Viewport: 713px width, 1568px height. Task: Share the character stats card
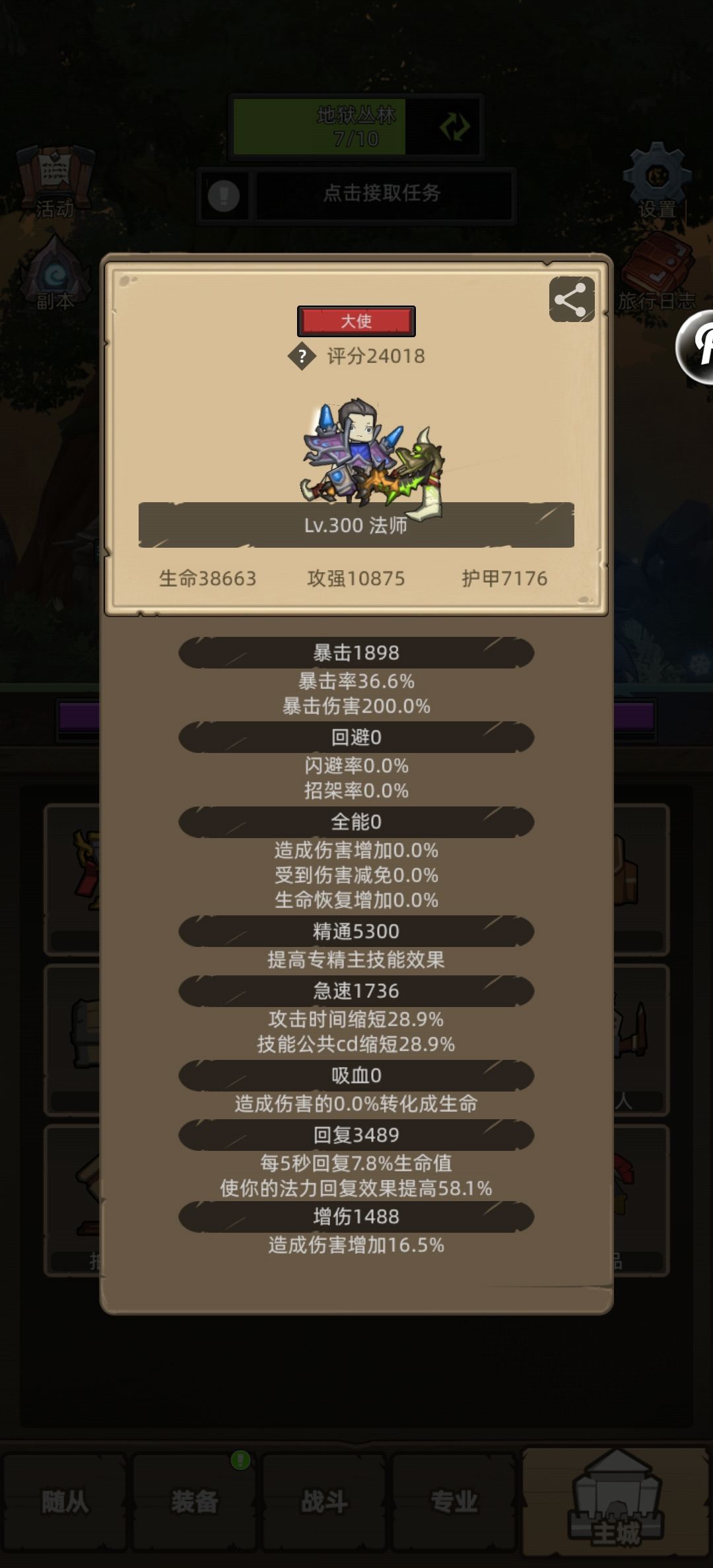pos(572,299)
